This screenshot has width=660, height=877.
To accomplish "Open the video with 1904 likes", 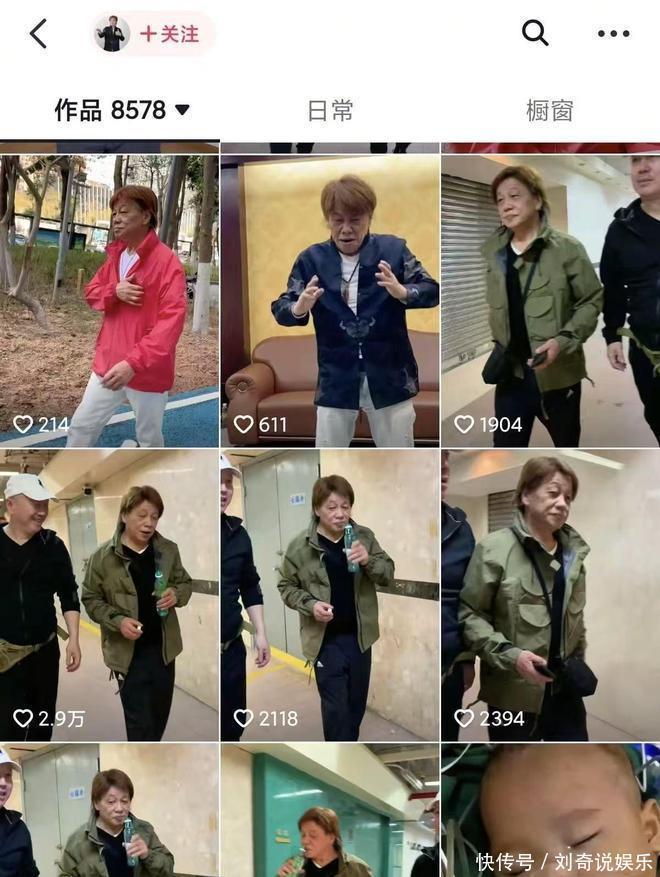I will tap(551, 301).
